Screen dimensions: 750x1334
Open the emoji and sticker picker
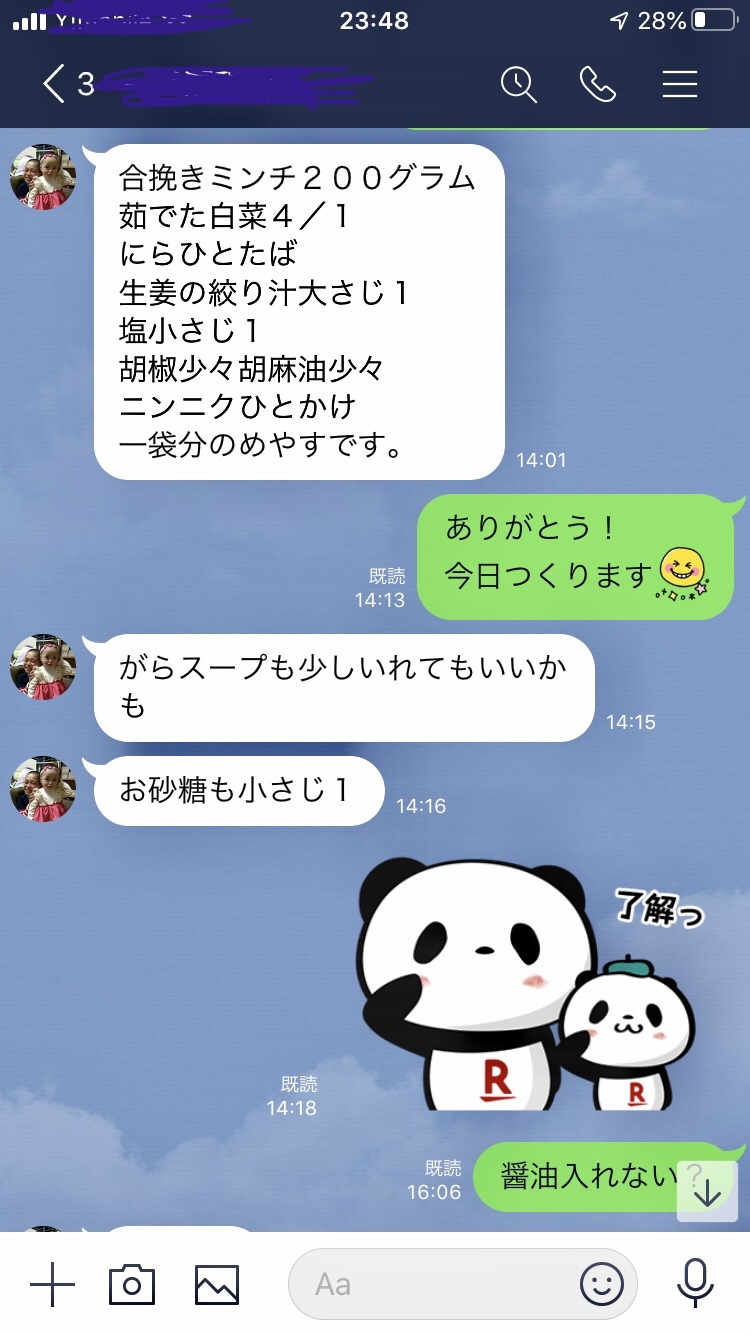[x=601, y=1283]
